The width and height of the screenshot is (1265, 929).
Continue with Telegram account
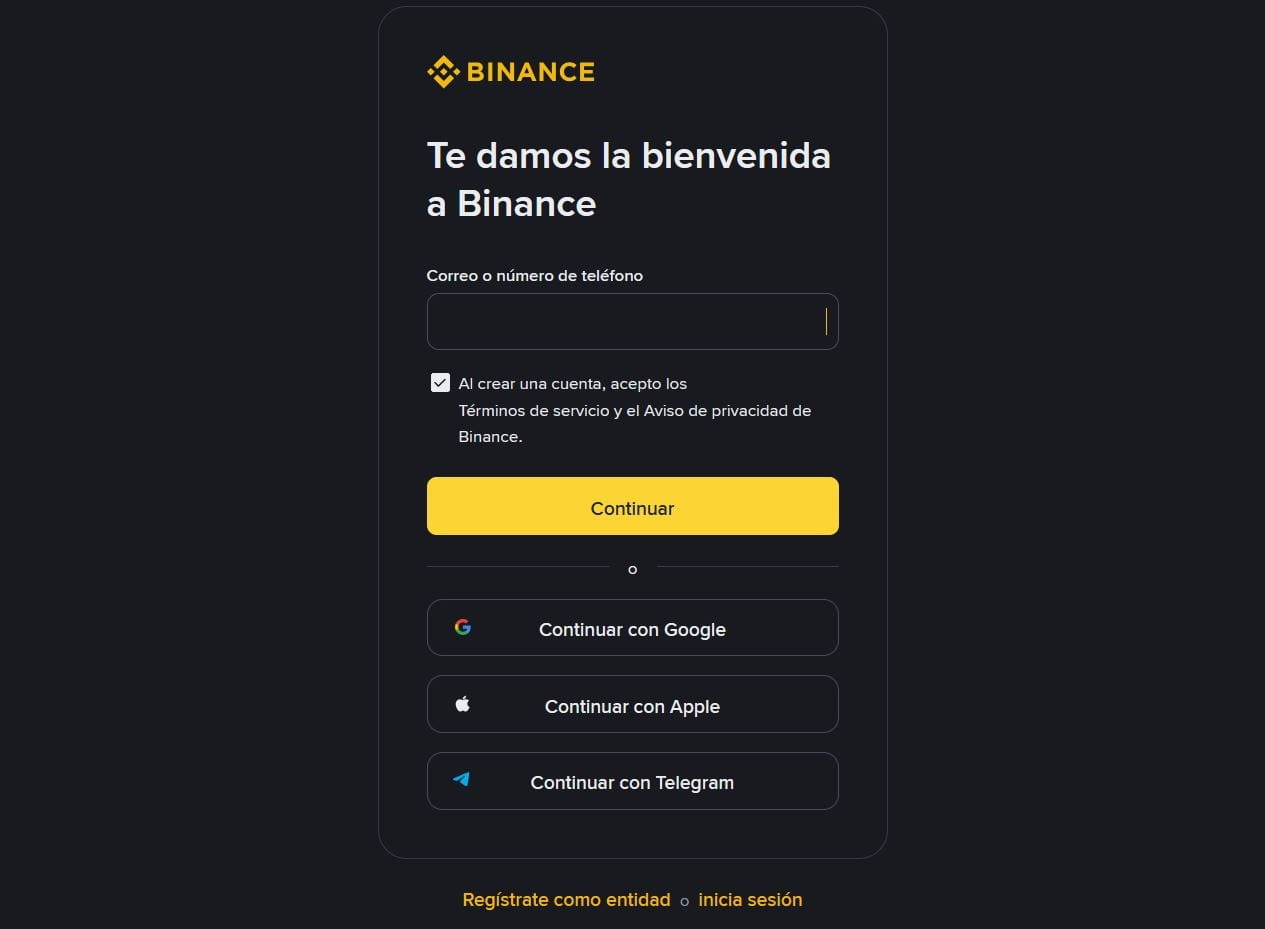[x=632, y=781]
